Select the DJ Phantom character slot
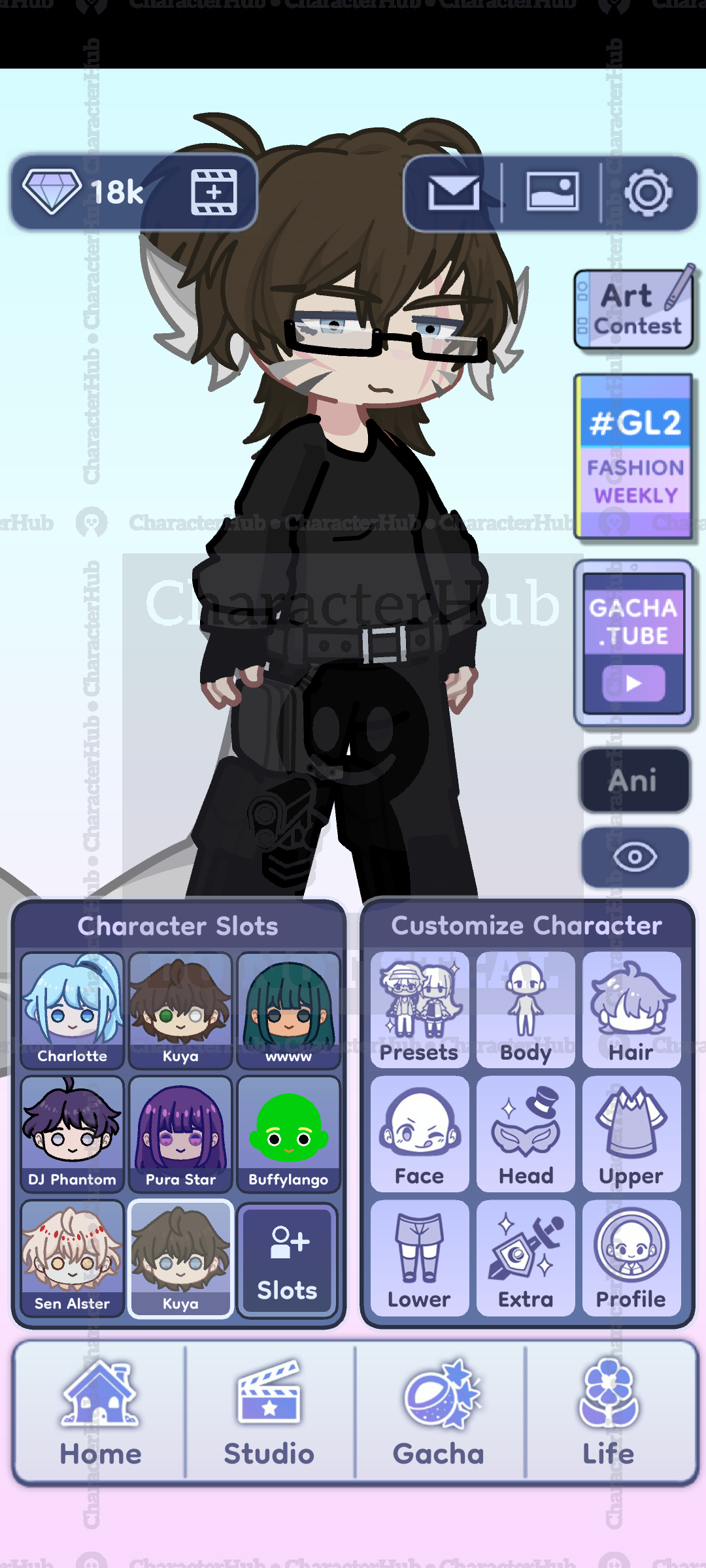Image resolution: width=706 pixels, height=1568 pixels. point(72,1134)
